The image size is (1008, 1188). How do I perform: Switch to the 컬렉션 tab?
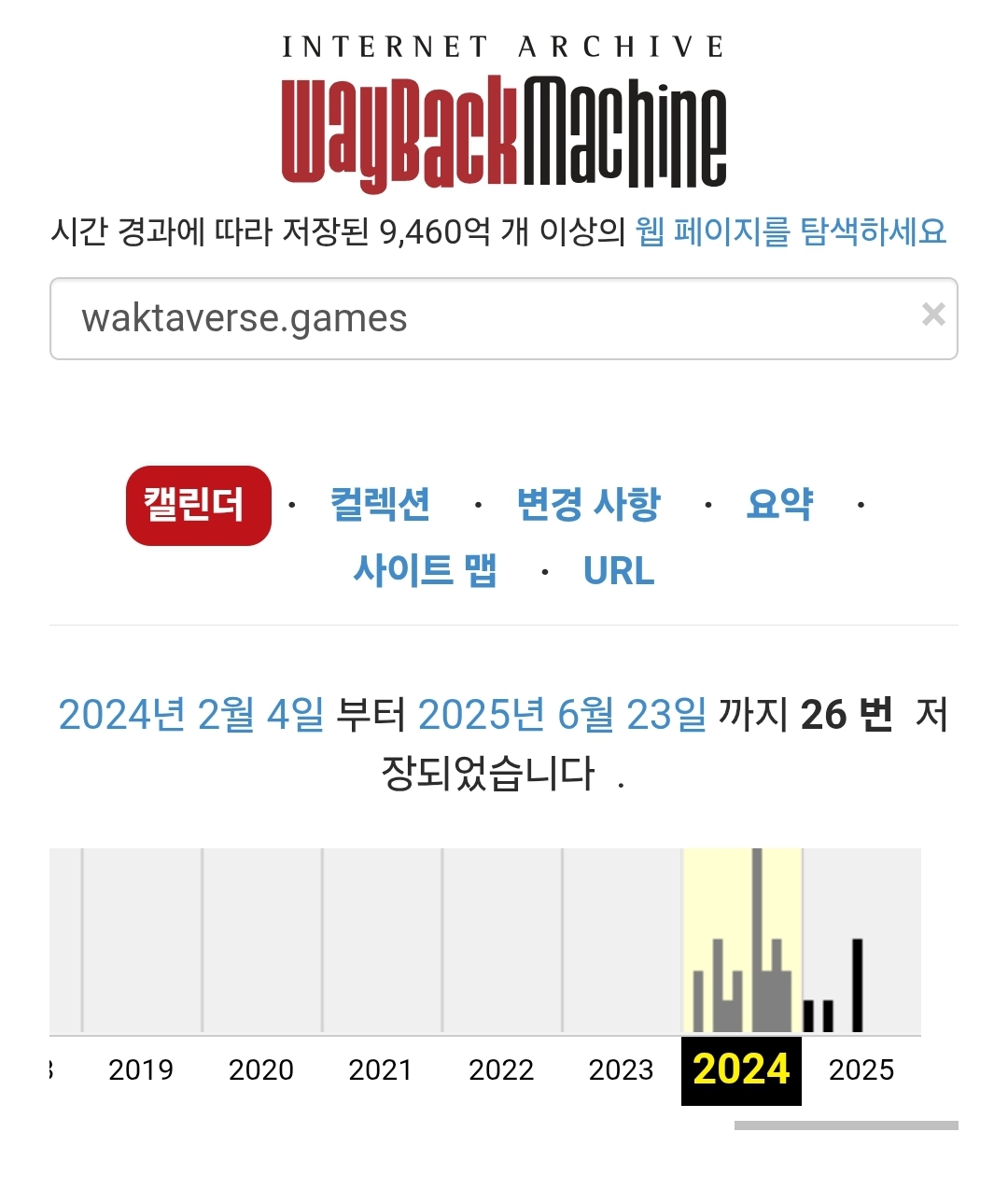[x=380, y=505]
